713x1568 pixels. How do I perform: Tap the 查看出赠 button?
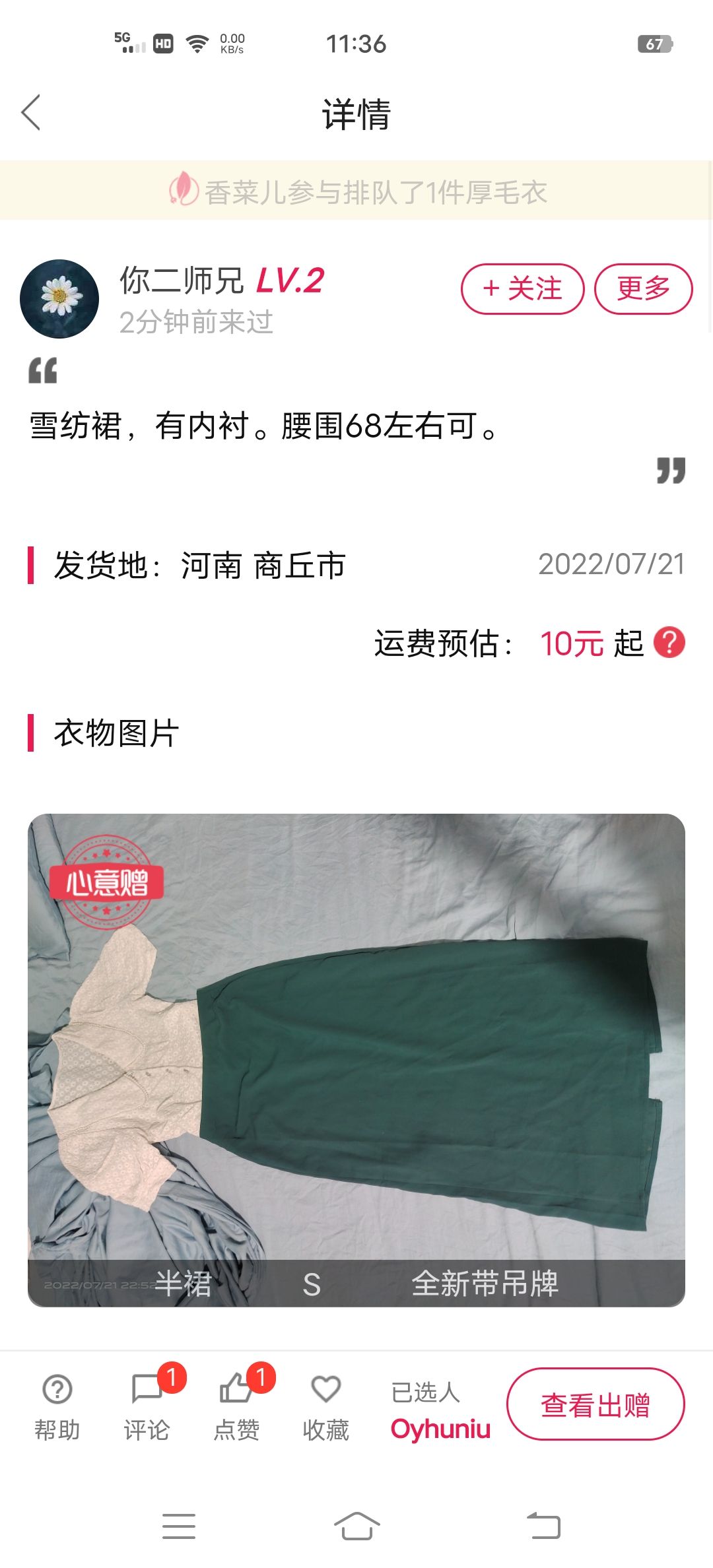point(595,1404)
